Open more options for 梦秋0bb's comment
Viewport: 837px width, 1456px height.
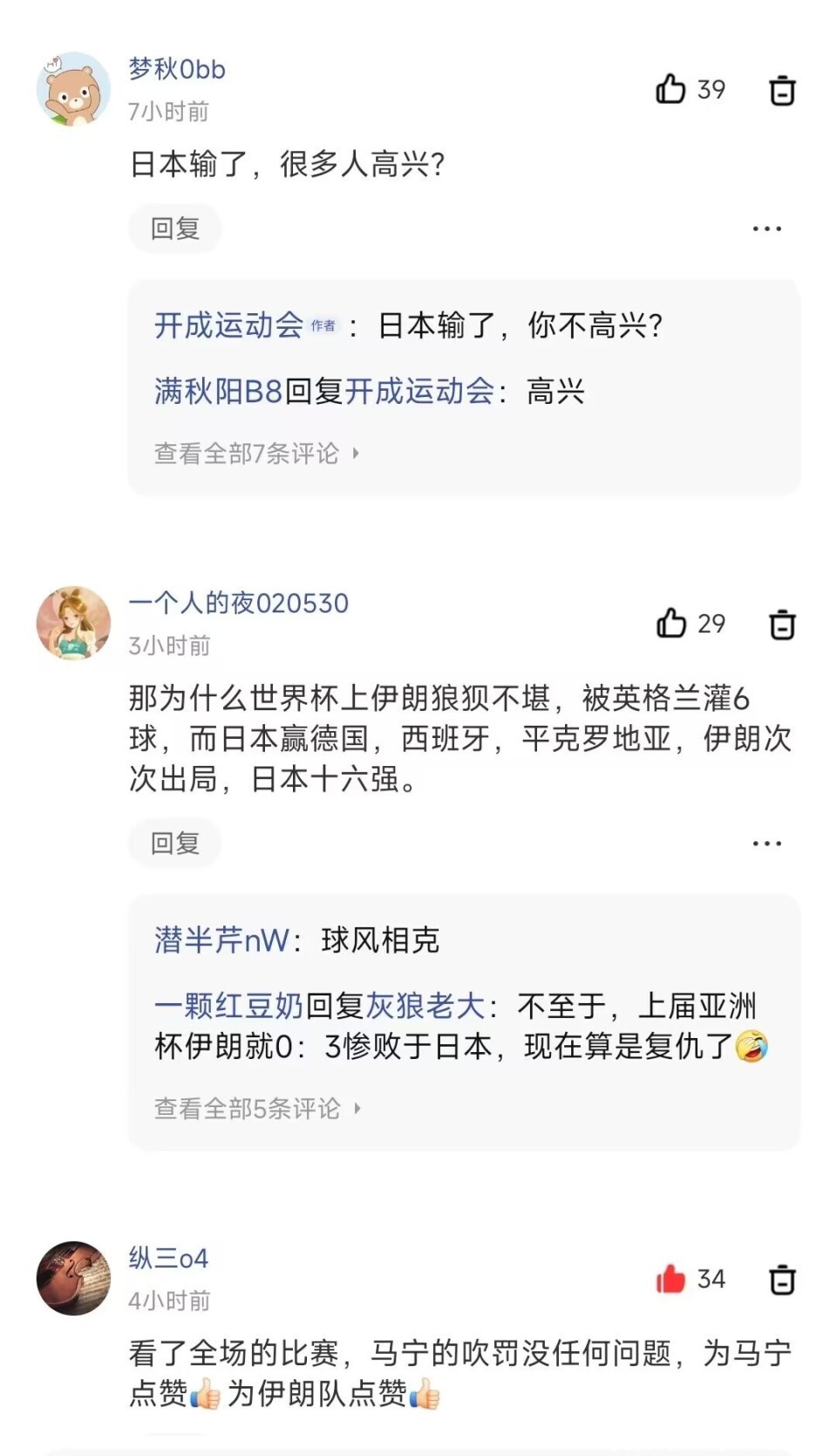point(766,229)
